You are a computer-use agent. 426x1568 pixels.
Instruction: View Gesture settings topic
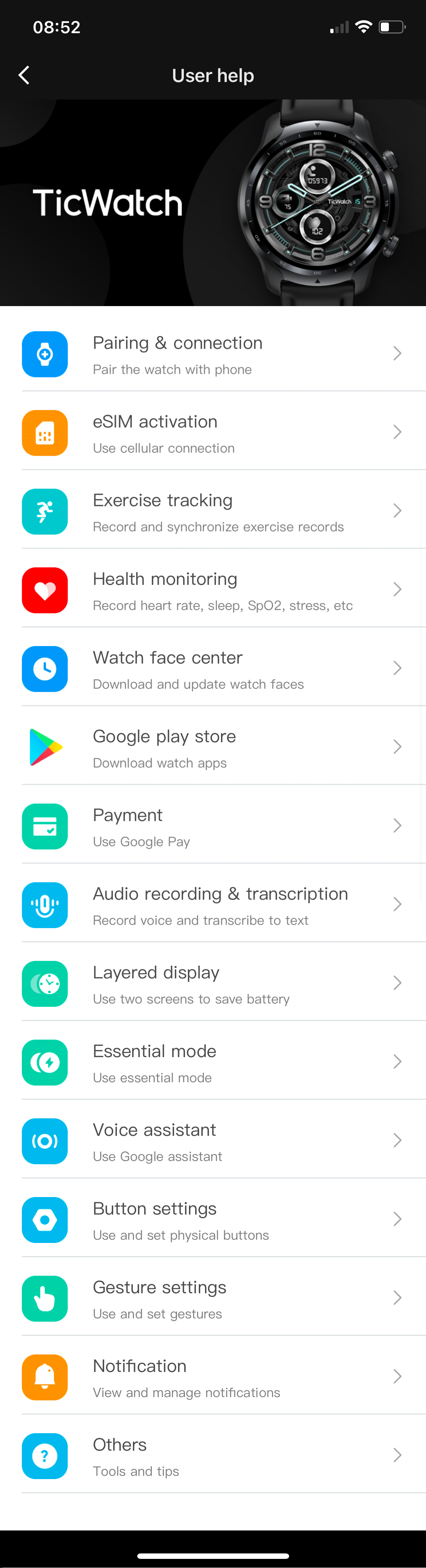[x=213, y=1298]
